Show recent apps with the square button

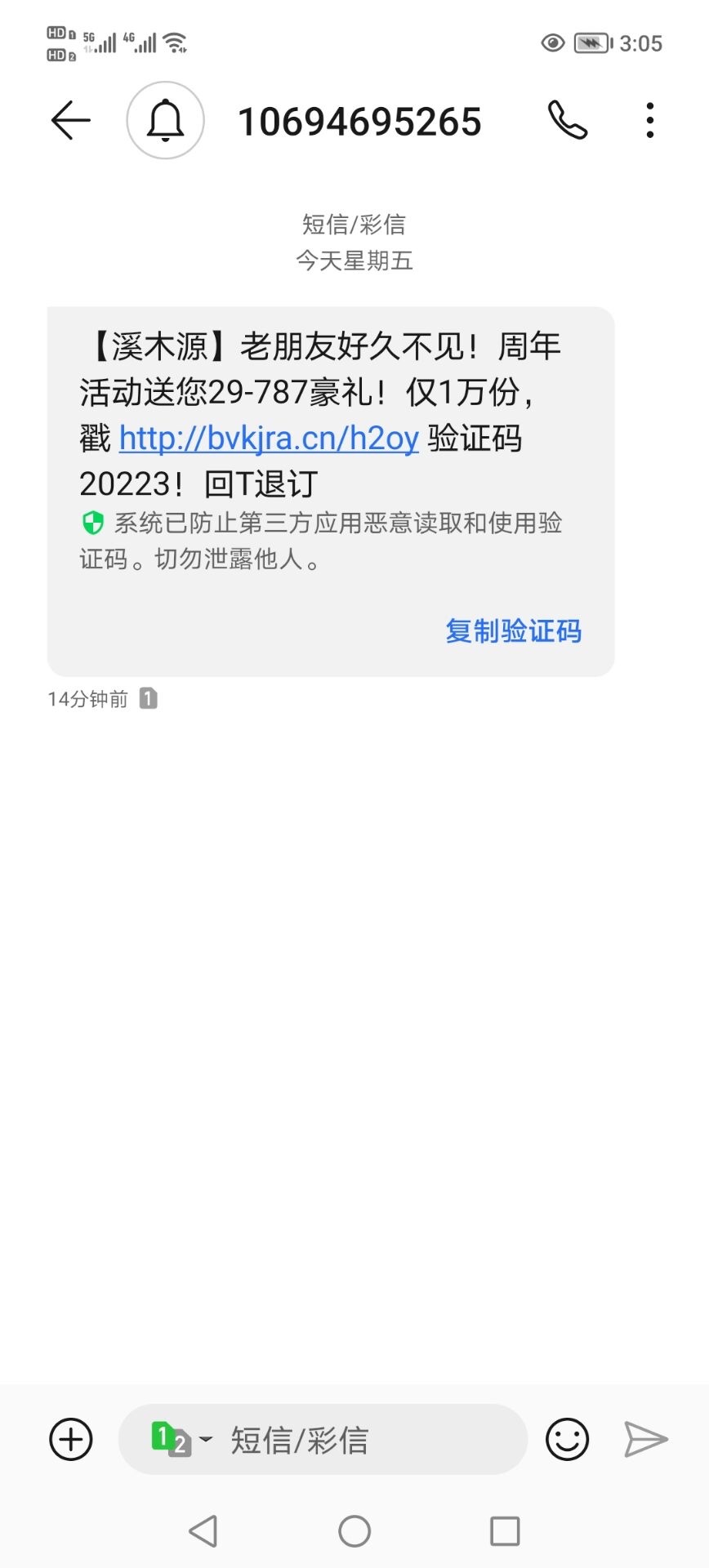point(504,1531)
